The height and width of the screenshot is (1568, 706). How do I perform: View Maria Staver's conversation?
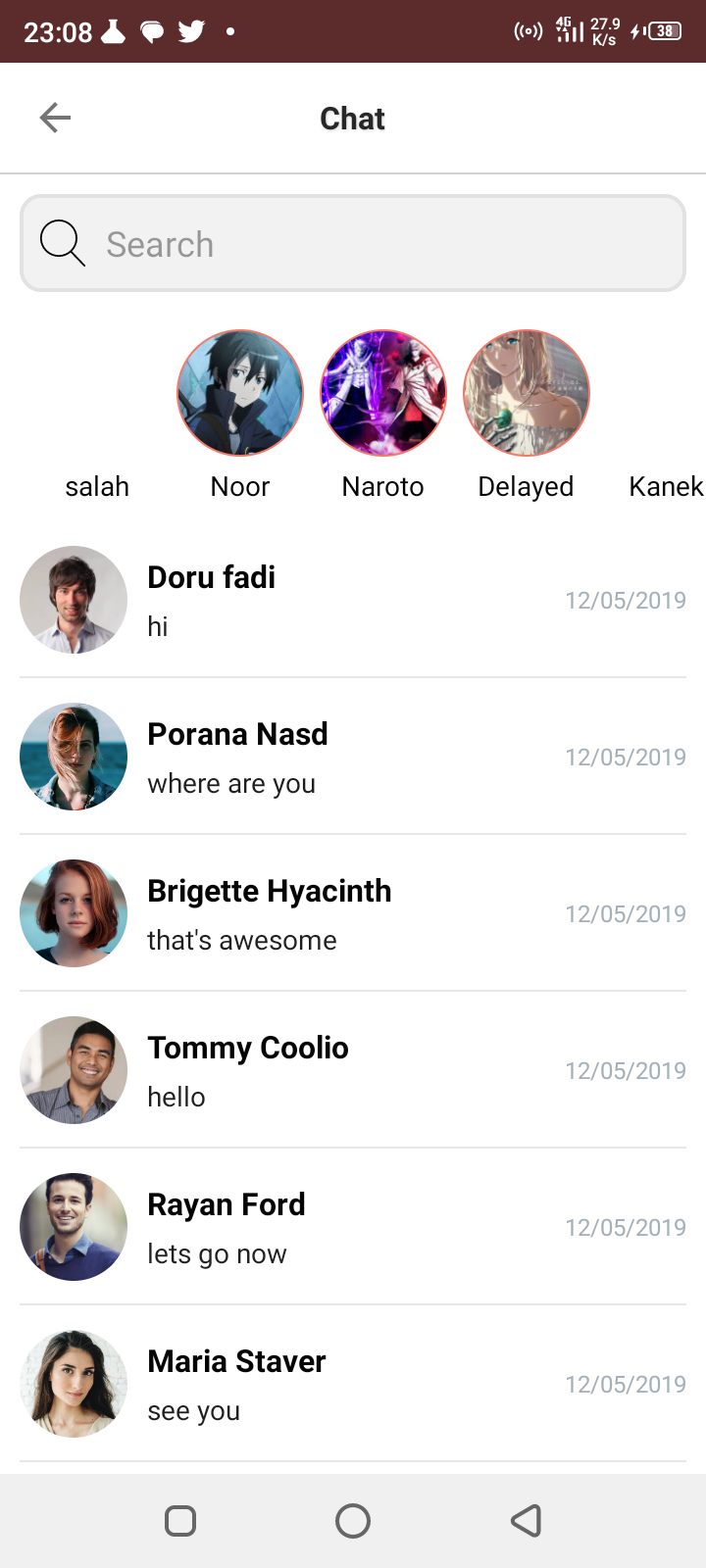click(x=353, y=1384)
